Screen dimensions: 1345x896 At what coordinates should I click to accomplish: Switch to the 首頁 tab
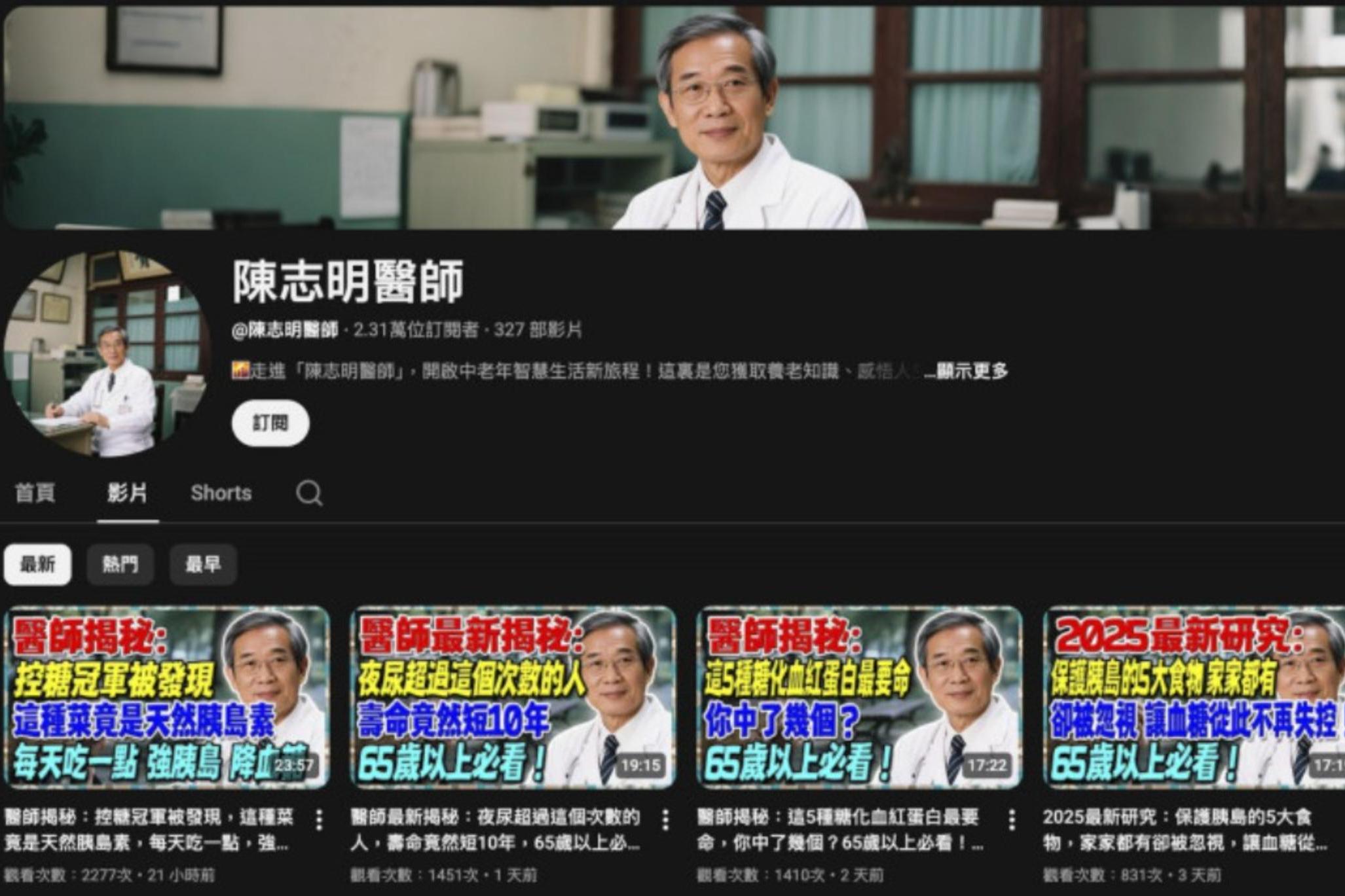point(35,493)
